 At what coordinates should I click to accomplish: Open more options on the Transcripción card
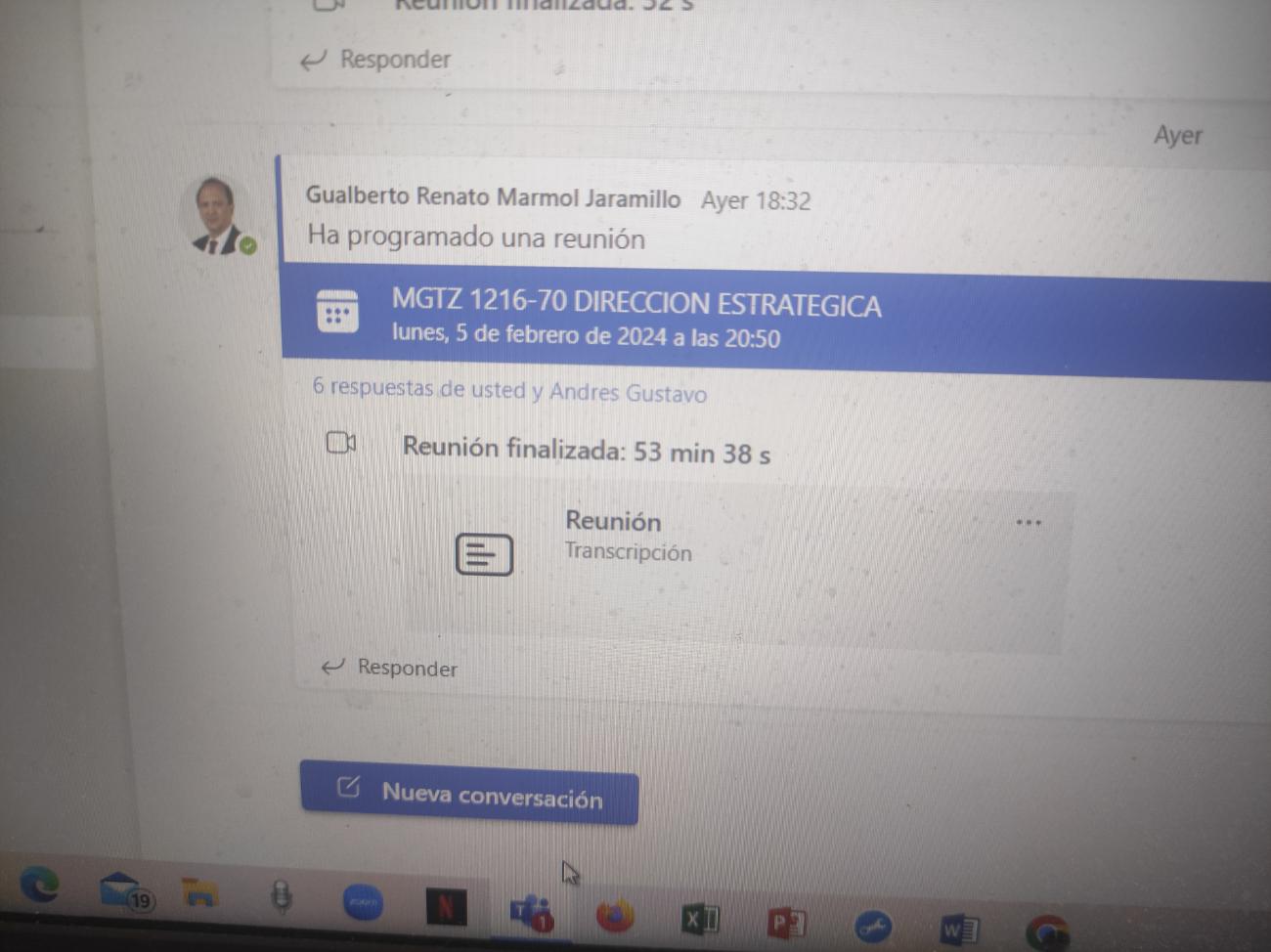coord(1028,523)
